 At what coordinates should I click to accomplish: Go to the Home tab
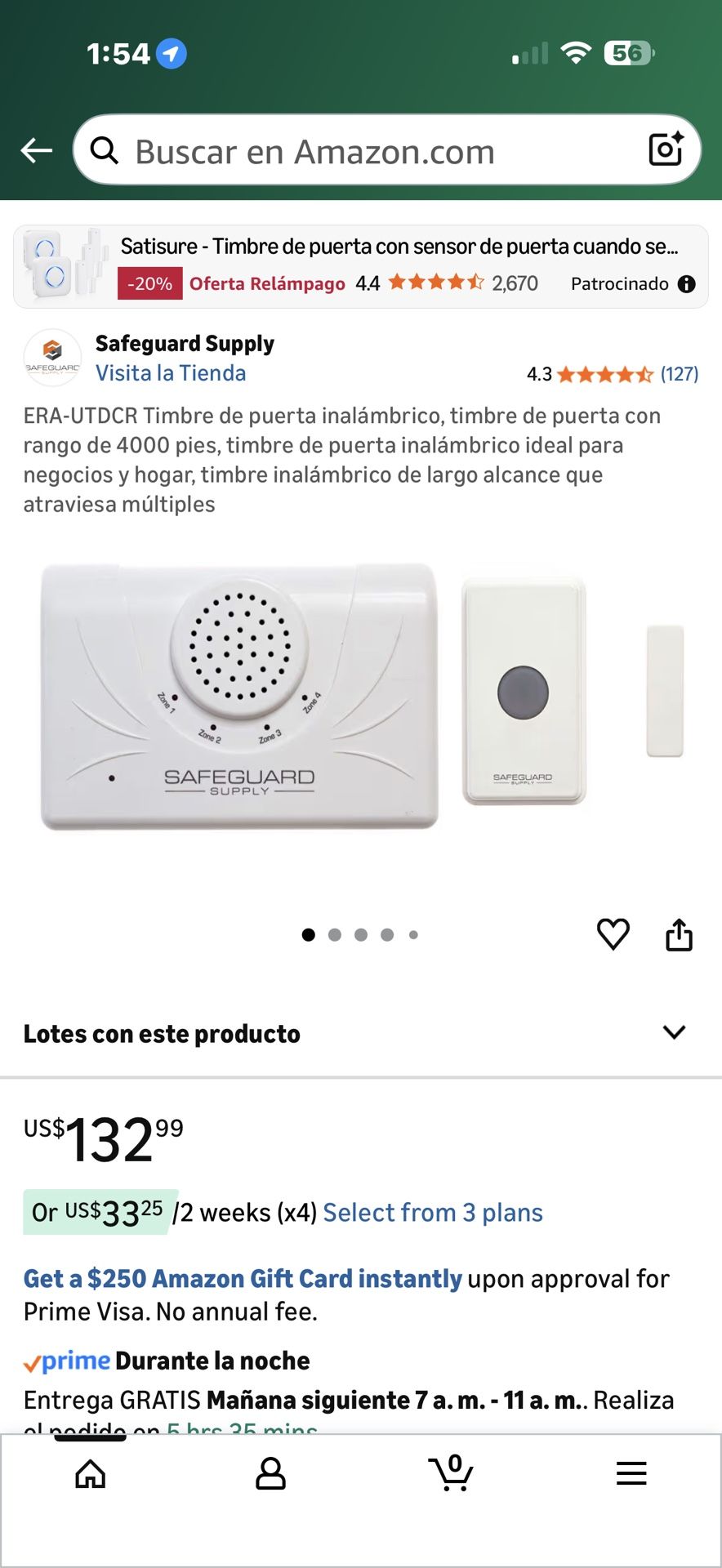click(x=91, y=1474)
